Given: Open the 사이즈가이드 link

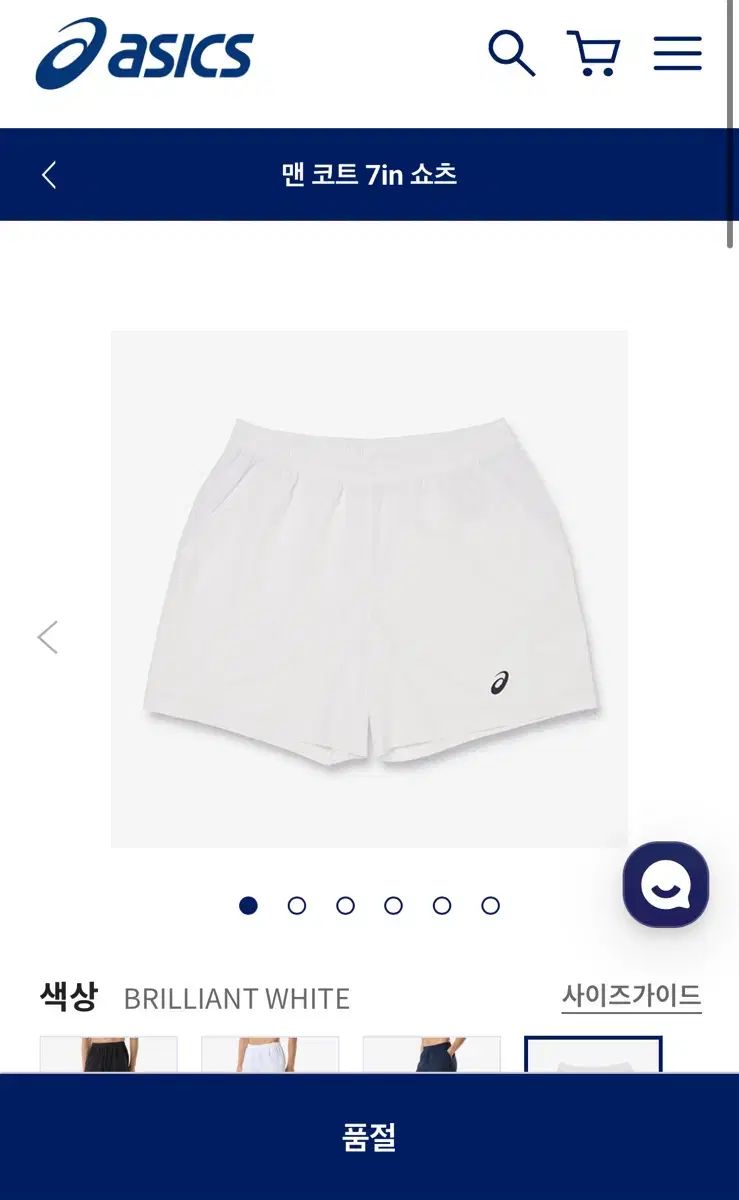Looking at the screenshot, I should (x=631, y=996).
